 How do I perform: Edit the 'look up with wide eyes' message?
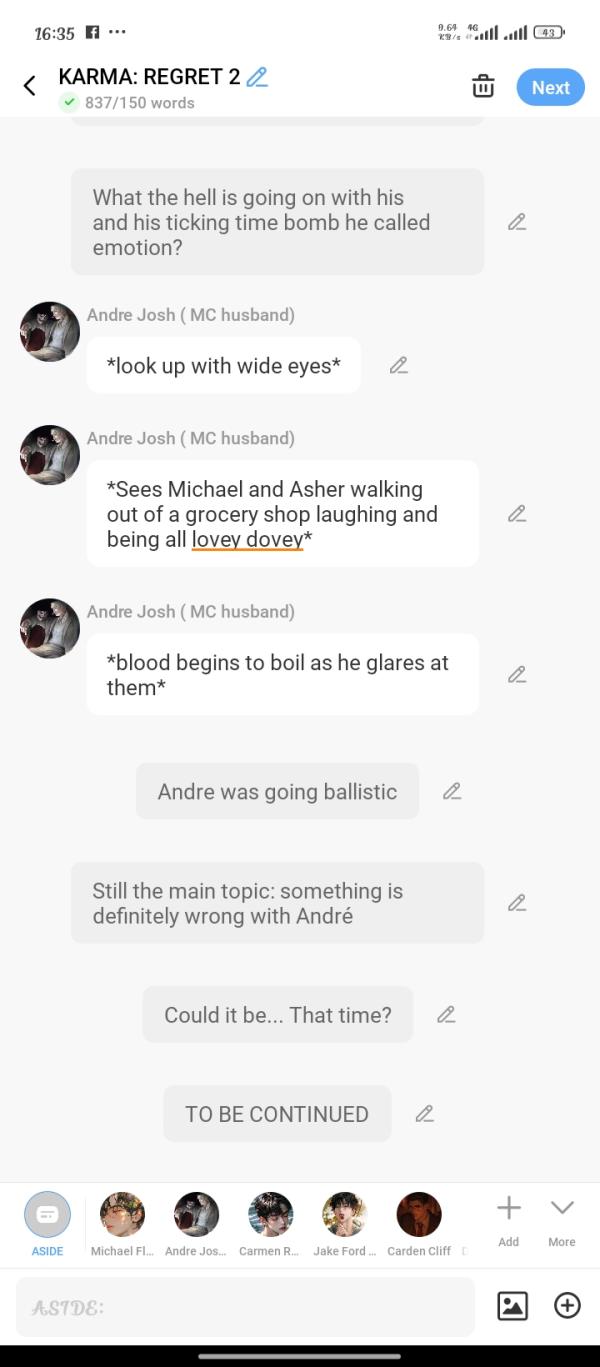coord(399,366)
